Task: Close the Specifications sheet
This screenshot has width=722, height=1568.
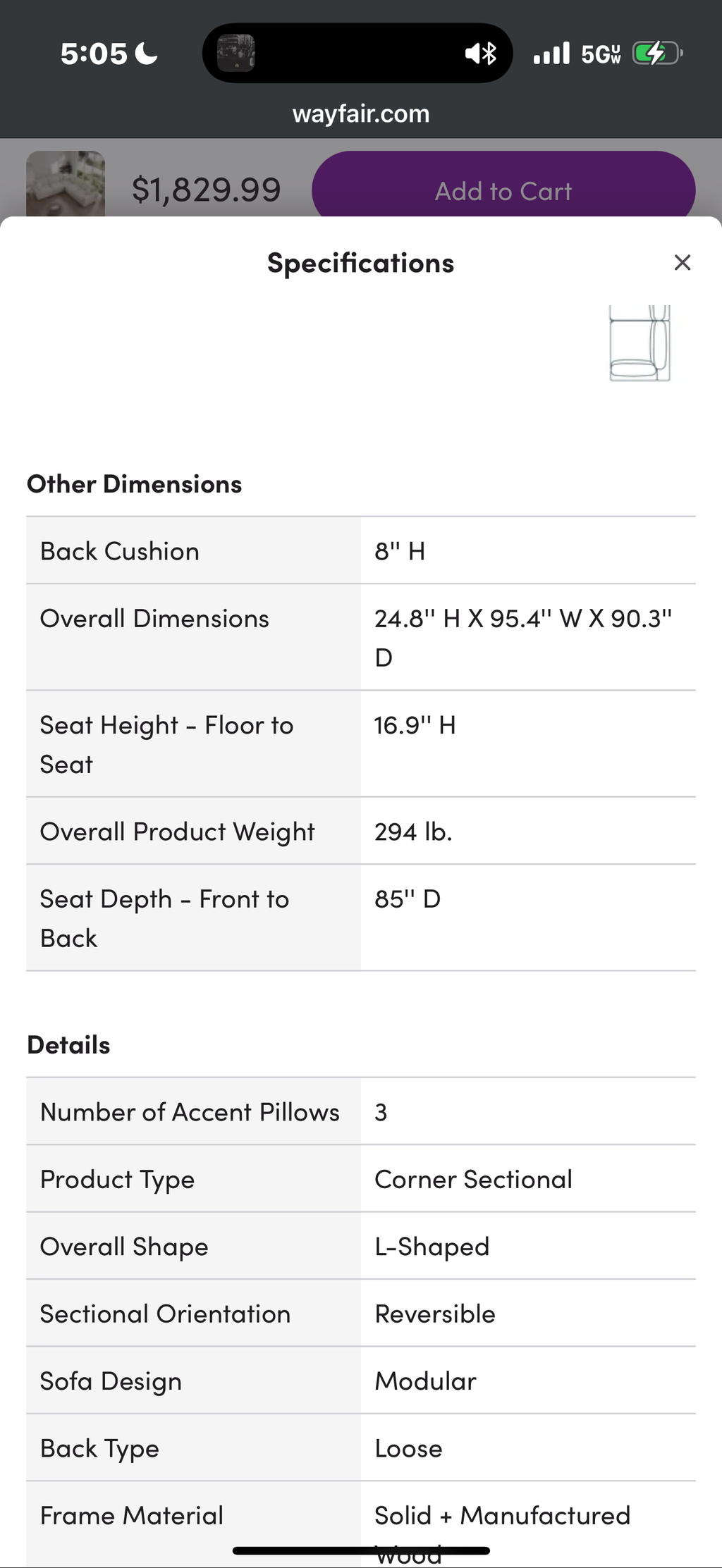Action: coord(682,262)
